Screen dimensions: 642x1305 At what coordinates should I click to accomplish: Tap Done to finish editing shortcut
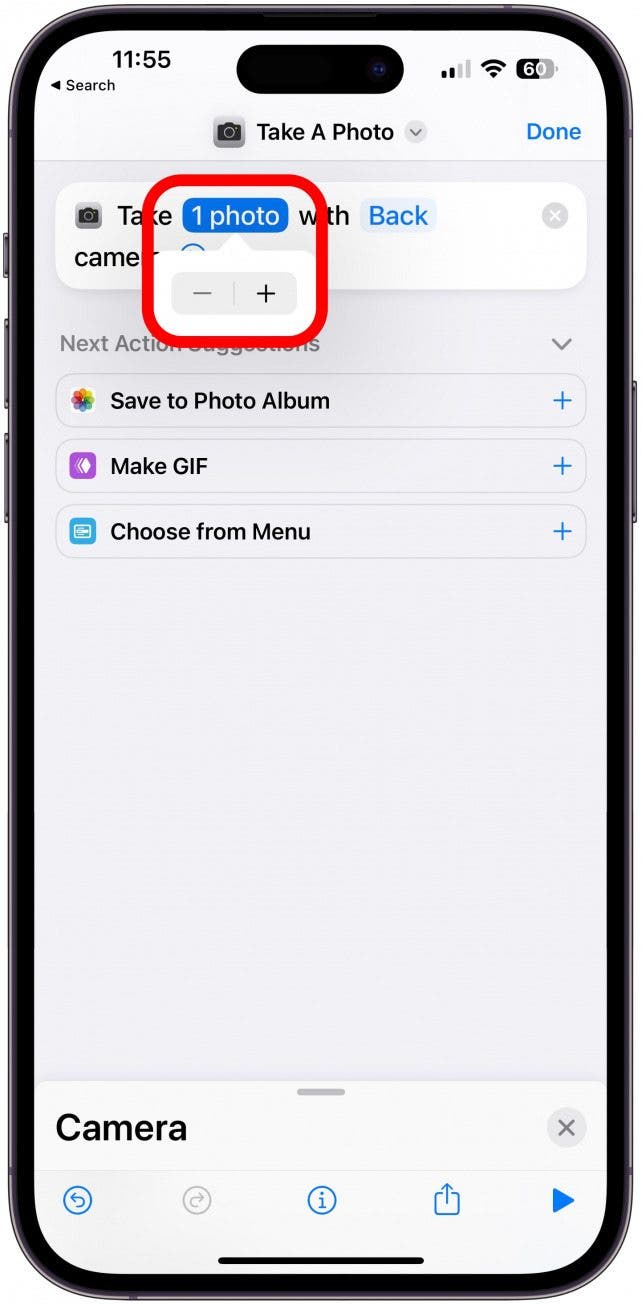pos(553,132)
